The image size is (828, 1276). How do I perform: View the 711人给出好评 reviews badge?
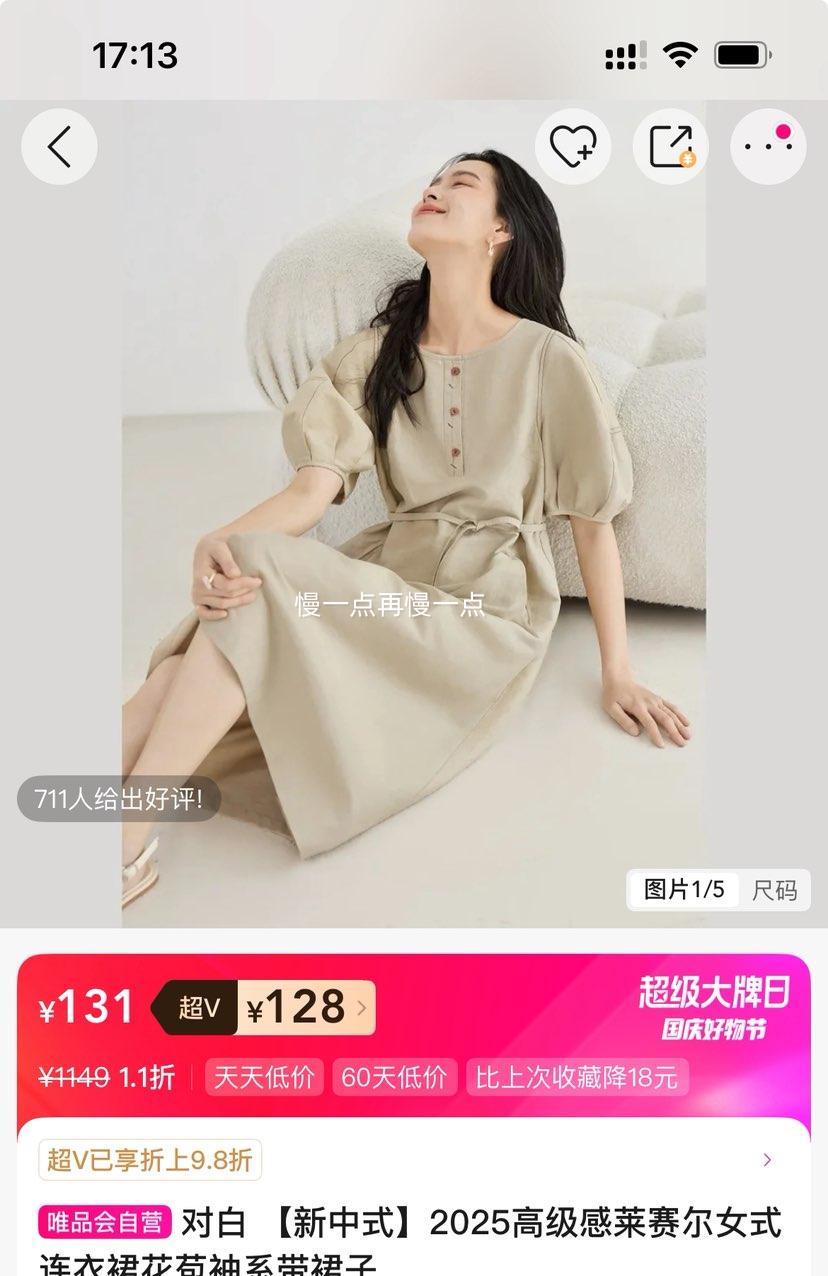point(119,799)
